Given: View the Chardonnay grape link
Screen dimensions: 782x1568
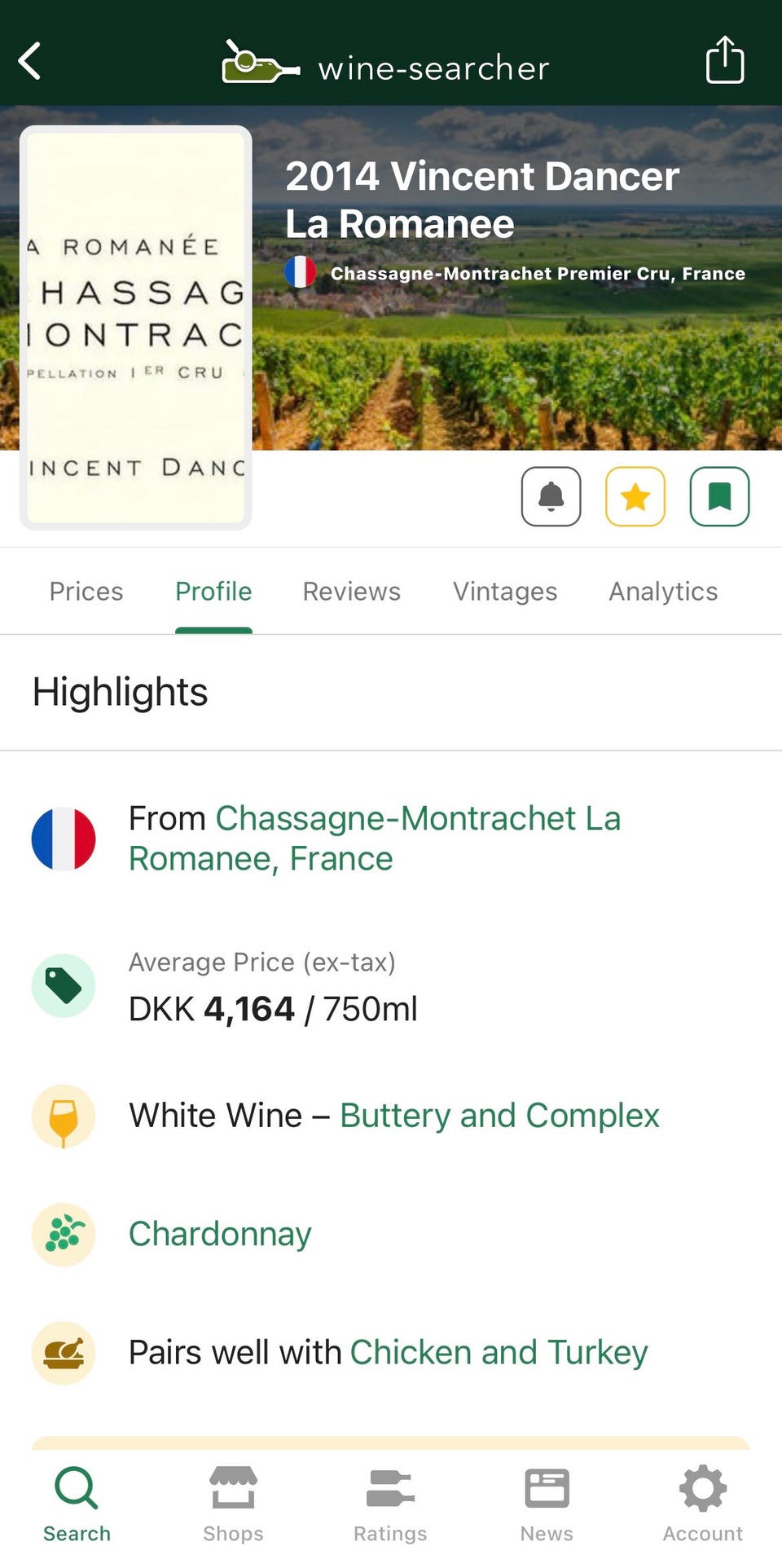Looking at the screenshot, I should tap(220, 1234).
